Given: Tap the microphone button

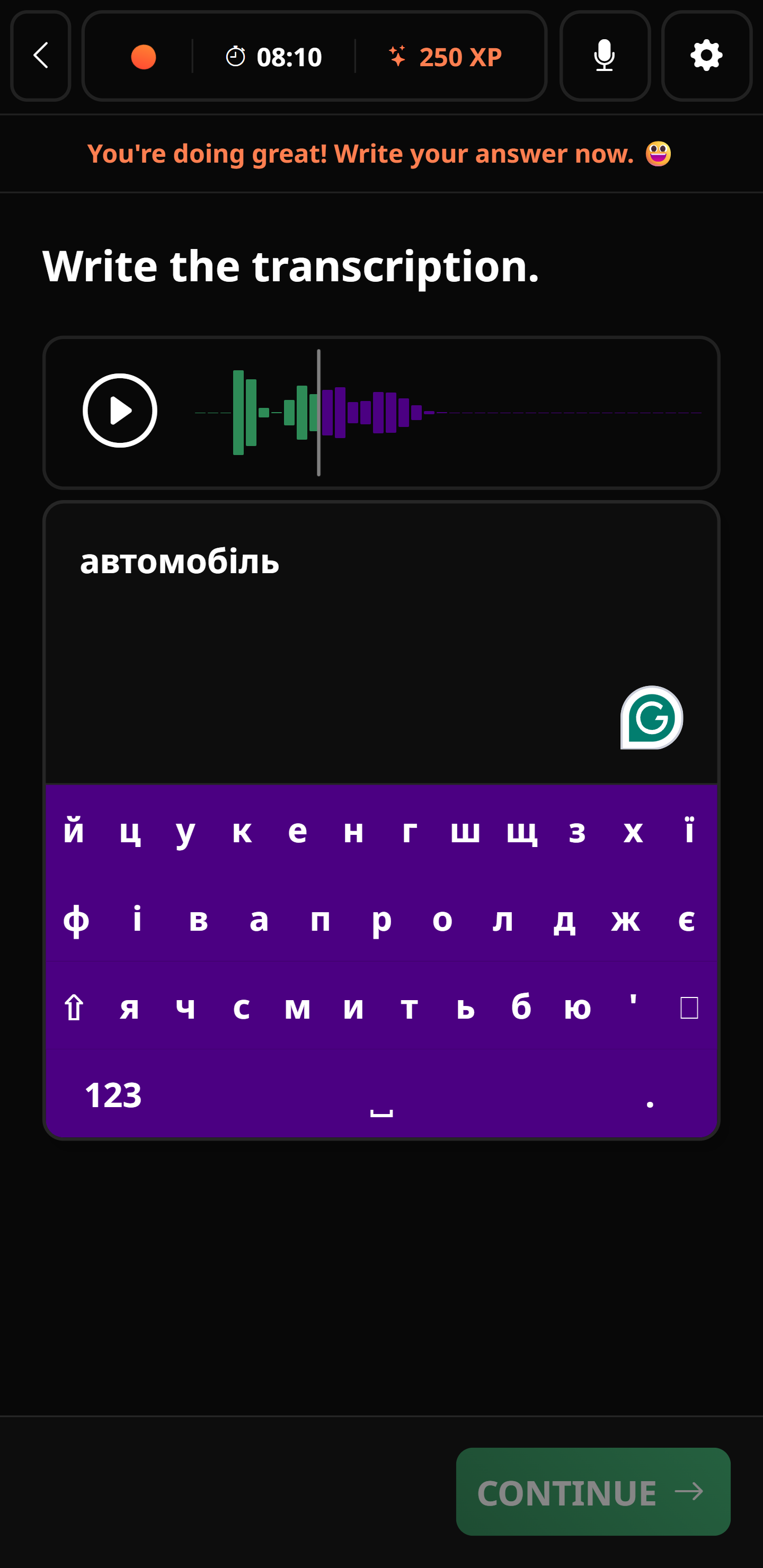Looking at the screenshot, I should (604, 56).
